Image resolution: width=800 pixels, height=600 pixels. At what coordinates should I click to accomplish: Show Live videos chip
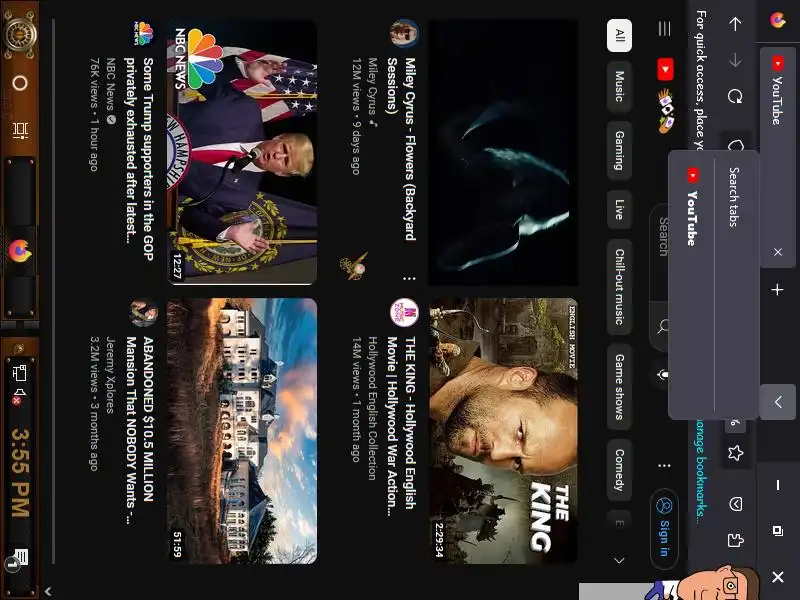click(x=619, y=209)
